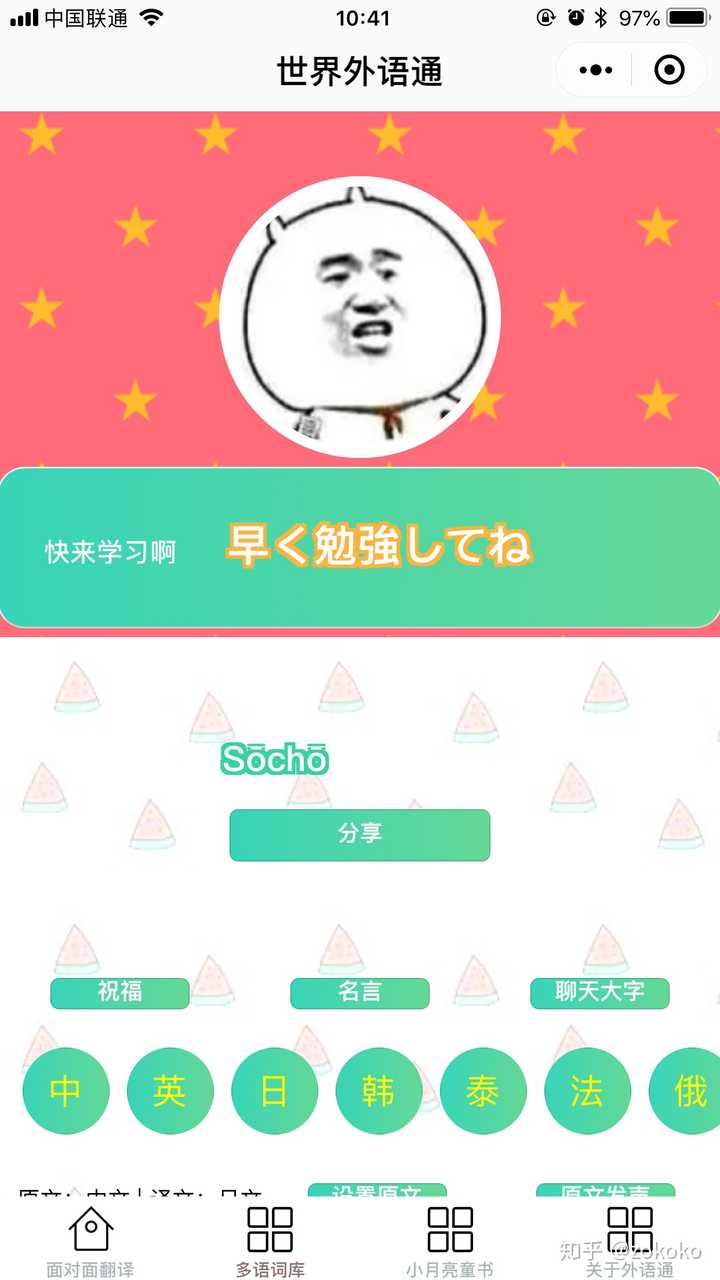Screen dimensions: 720x1280
Task: Tap the 设置原文 button
Action: (x=377, y=1192)
